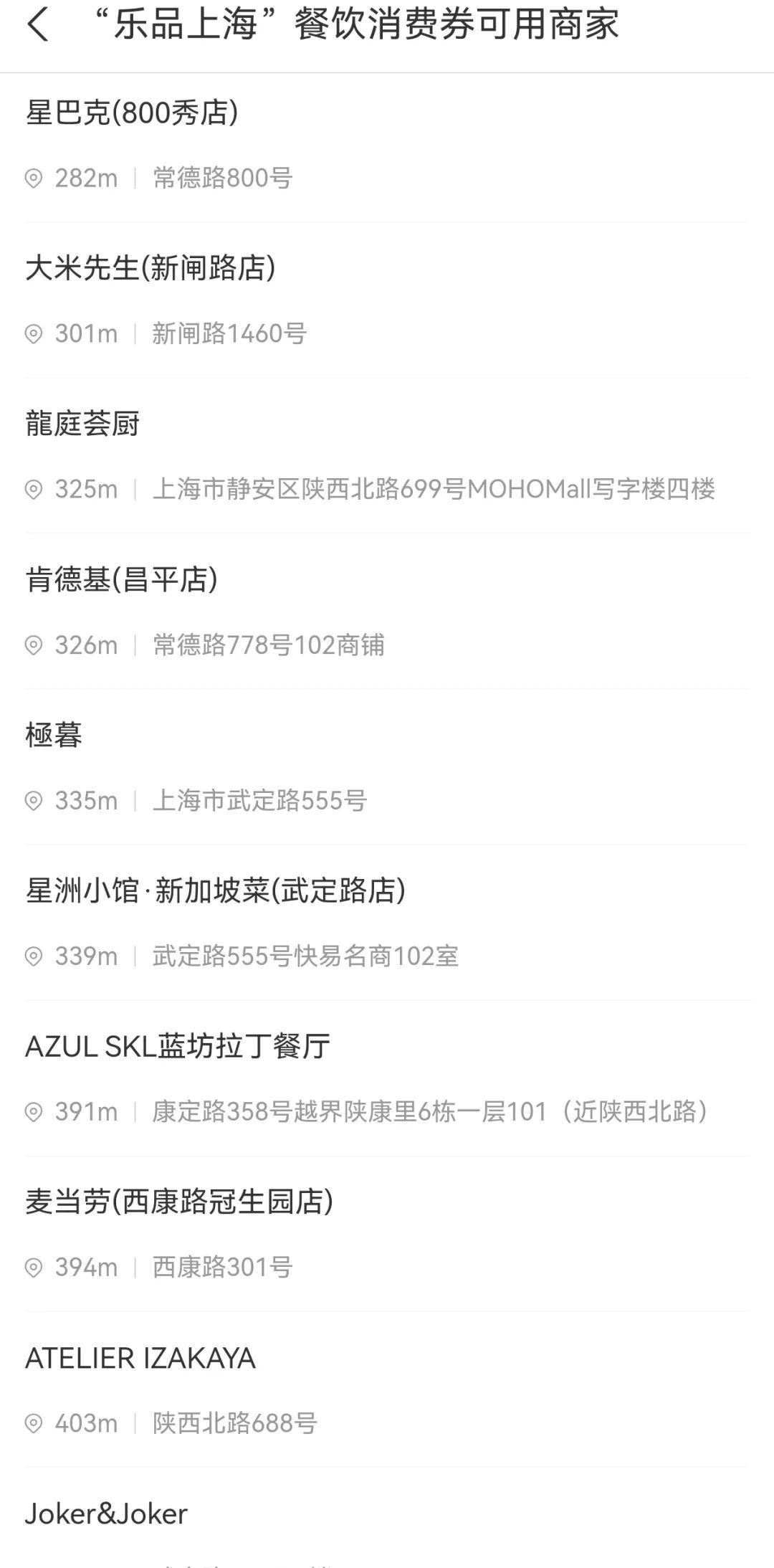View the 極暮 merchant details
Screen dimensions: 774x1568
(x=387, y=767)
